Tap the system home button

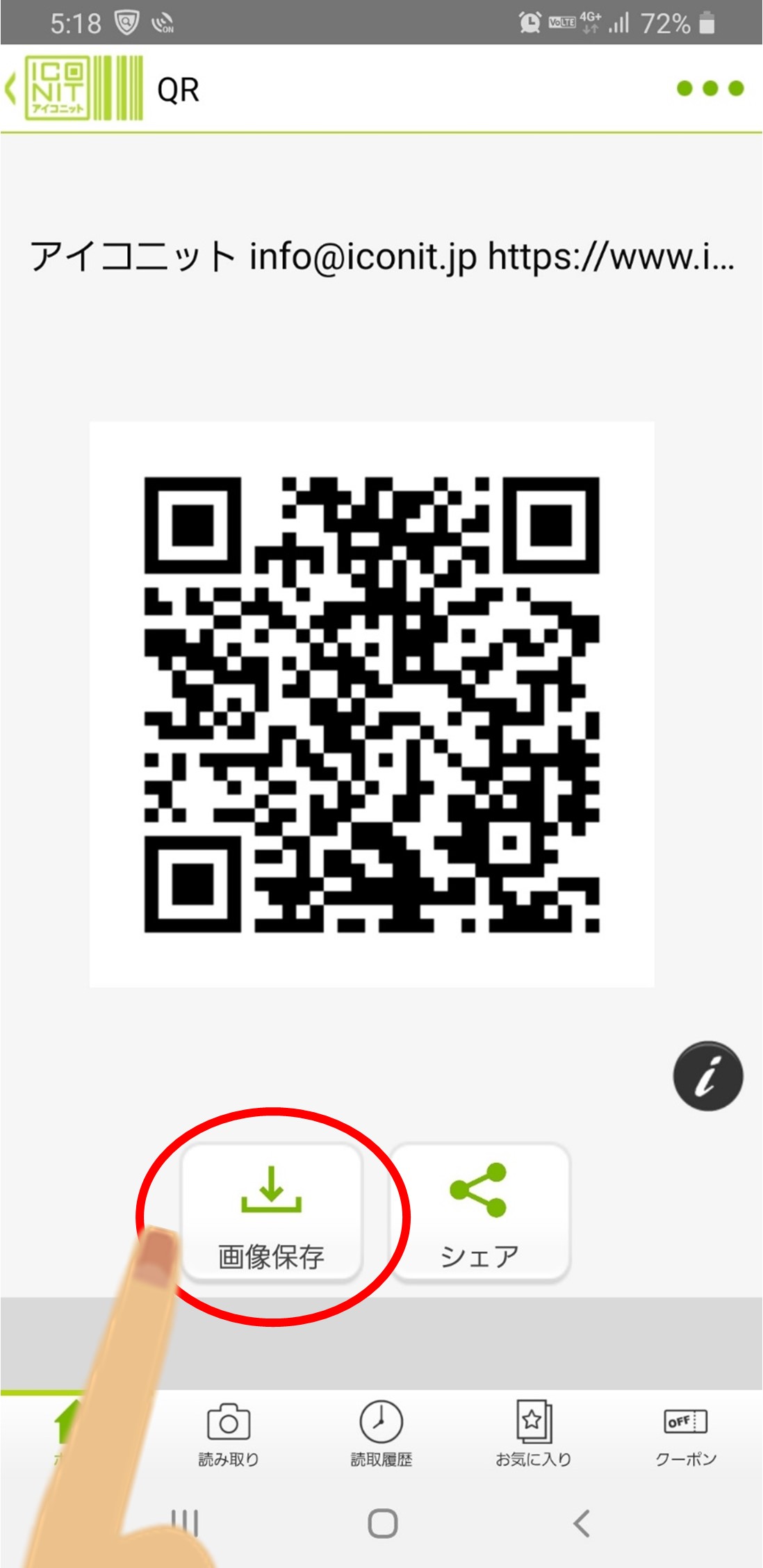(x=382, y=1524)
